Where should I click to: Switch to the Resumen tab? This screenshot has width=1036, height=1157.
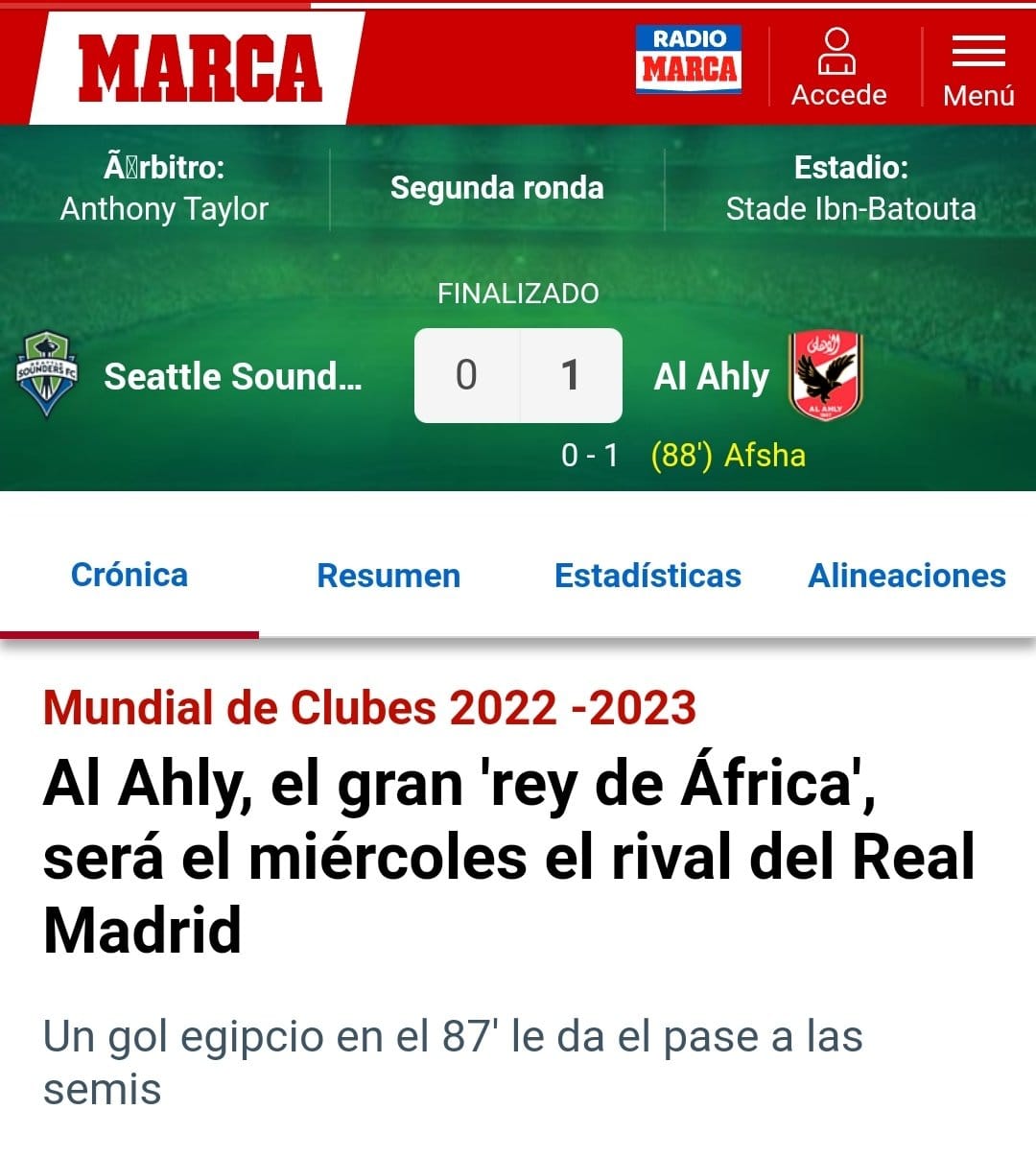pos(388,576)
